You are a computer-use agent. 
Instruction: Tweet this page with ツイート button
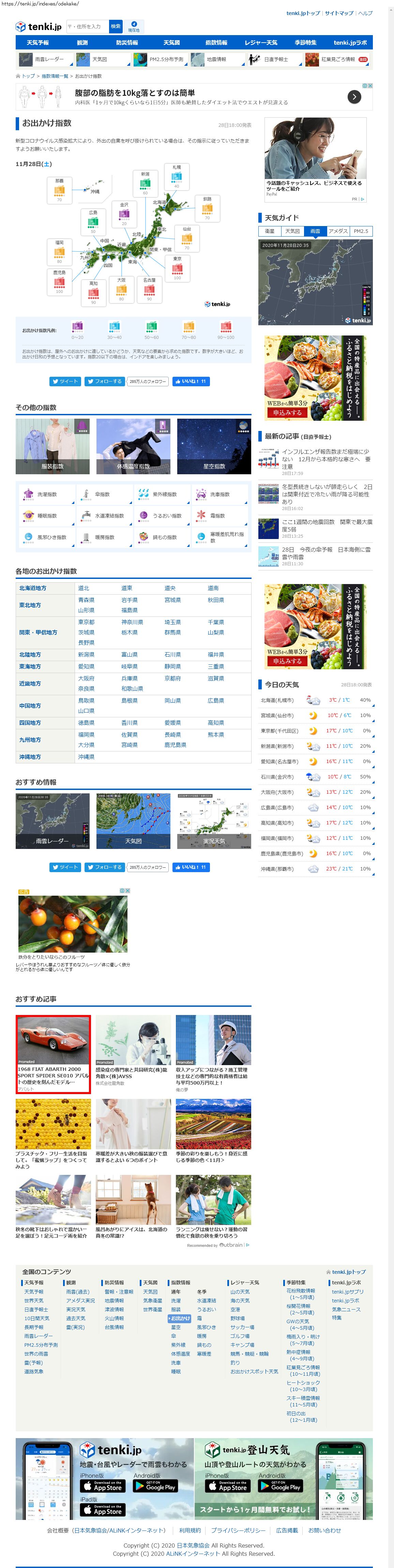(65, 381)
